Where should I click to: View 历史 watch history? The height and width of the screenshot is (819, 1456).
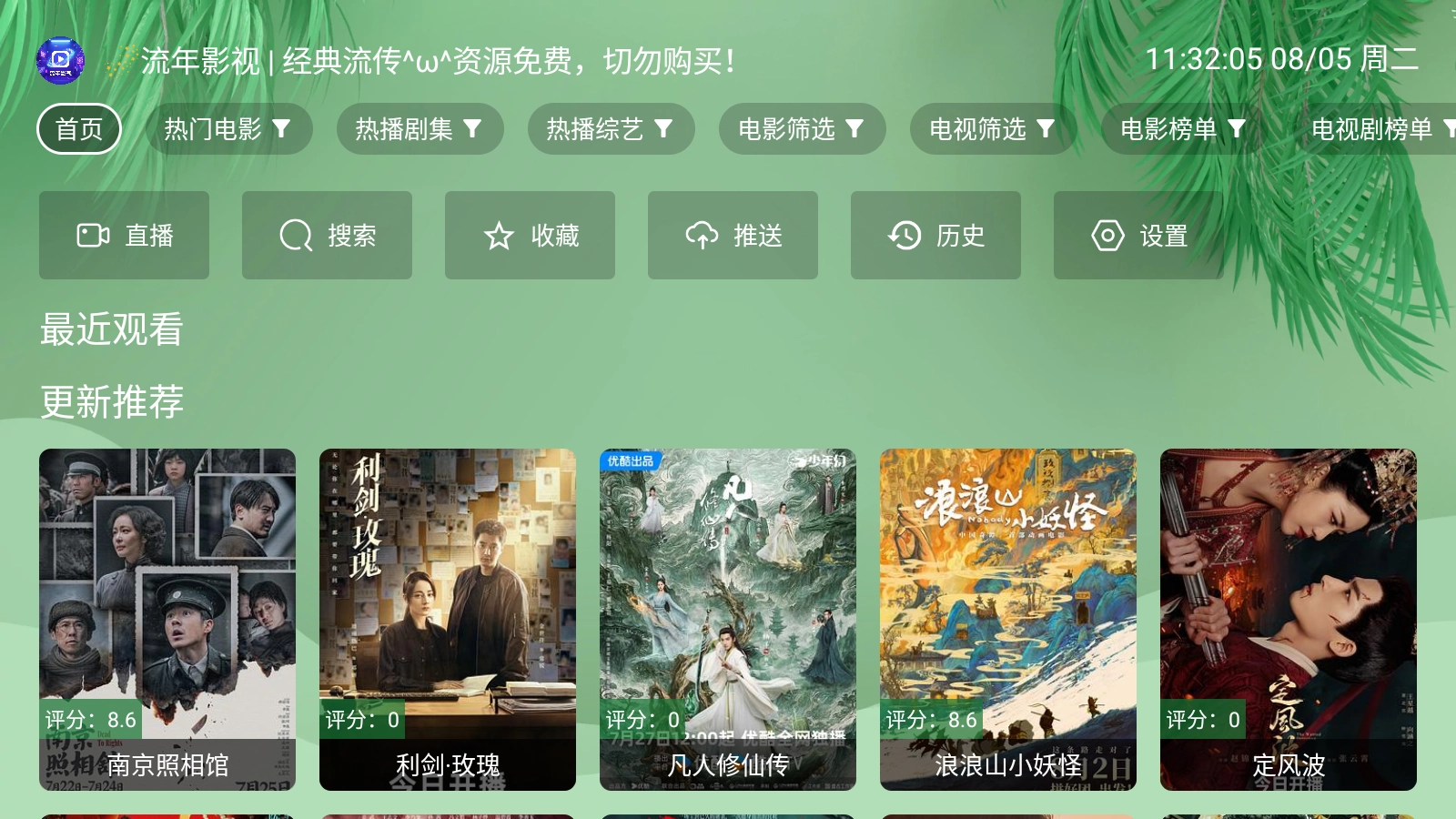tap(935, 236)
